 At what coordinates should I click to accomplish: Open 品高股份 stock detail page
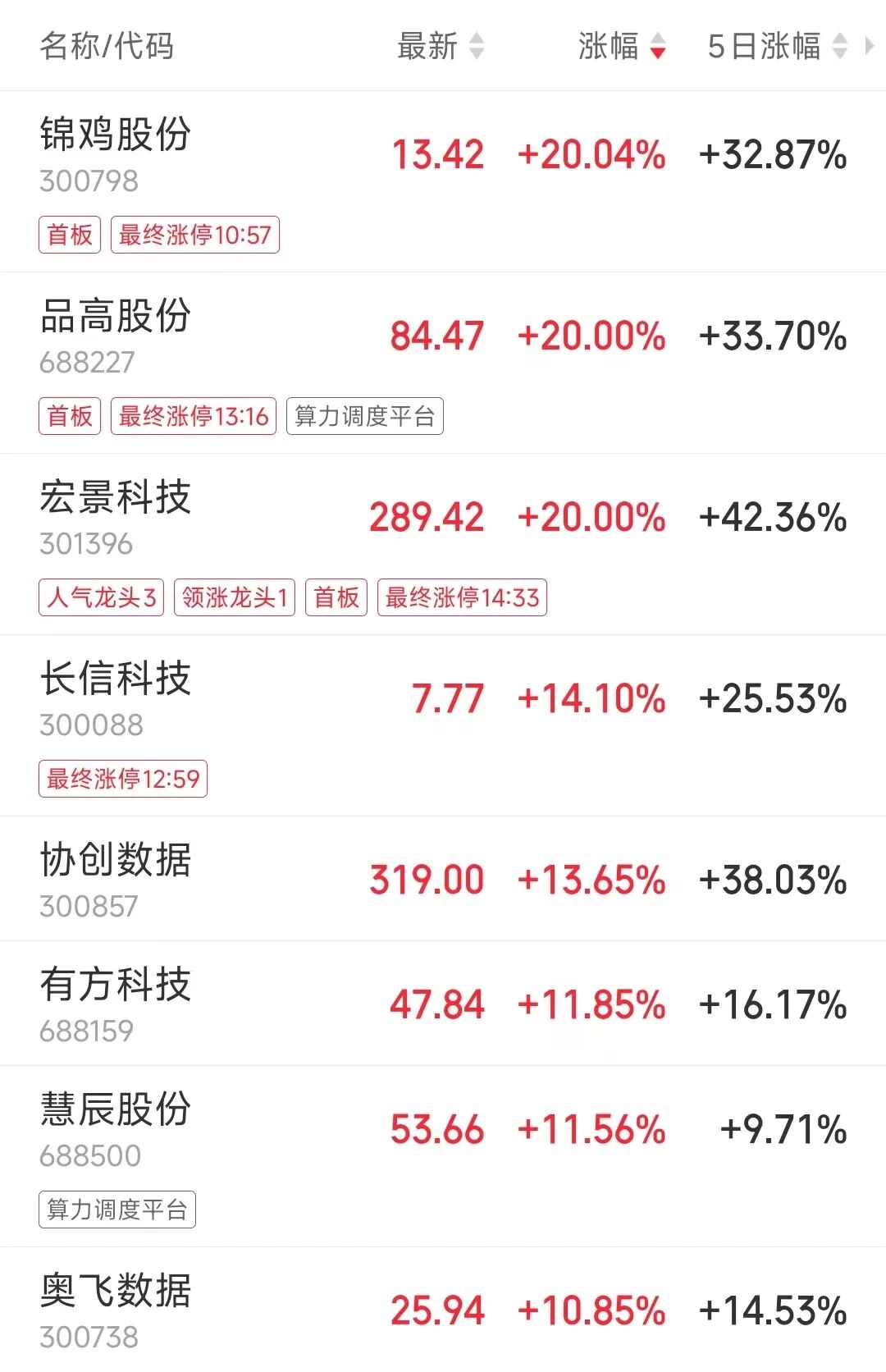coord(115,318)
